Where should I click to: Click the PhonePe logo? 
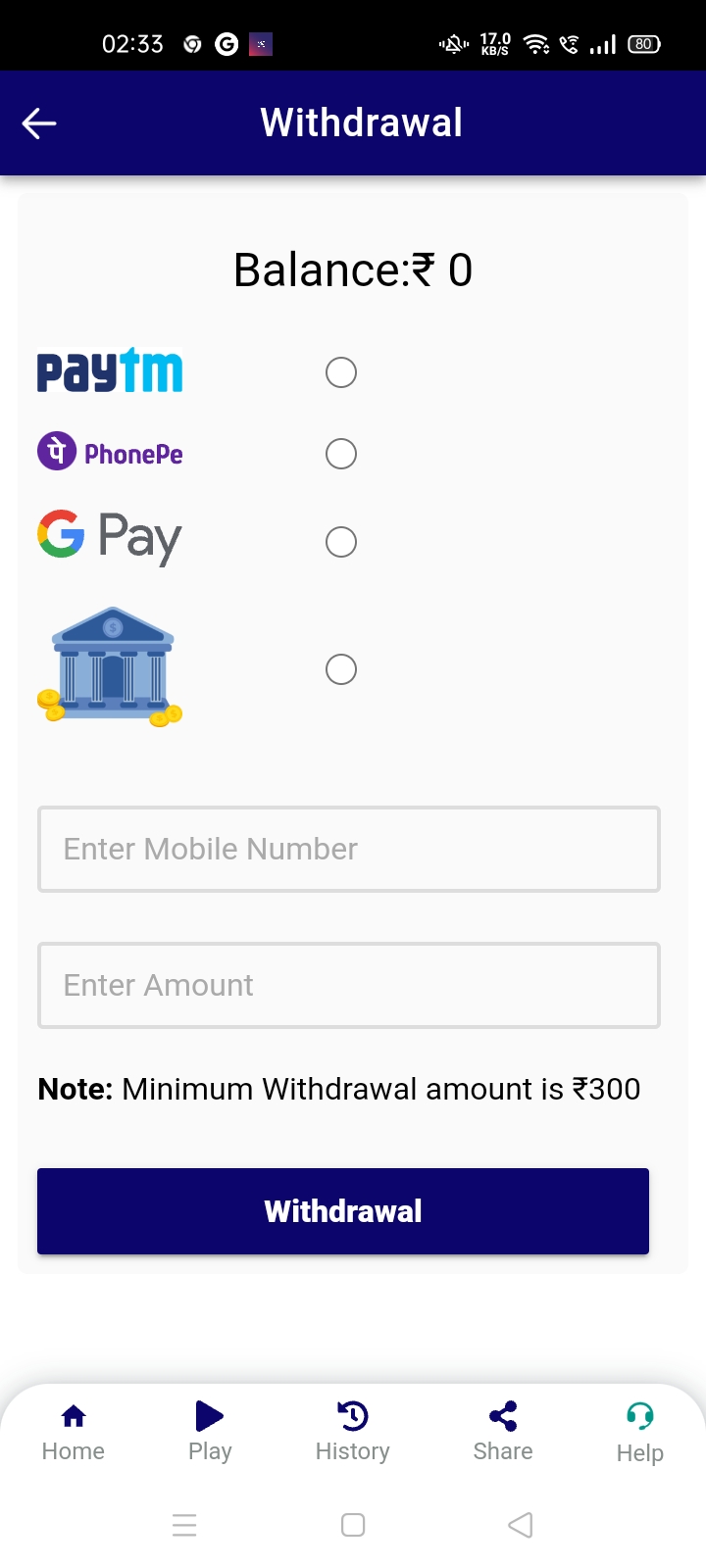(x=109, y=452)
